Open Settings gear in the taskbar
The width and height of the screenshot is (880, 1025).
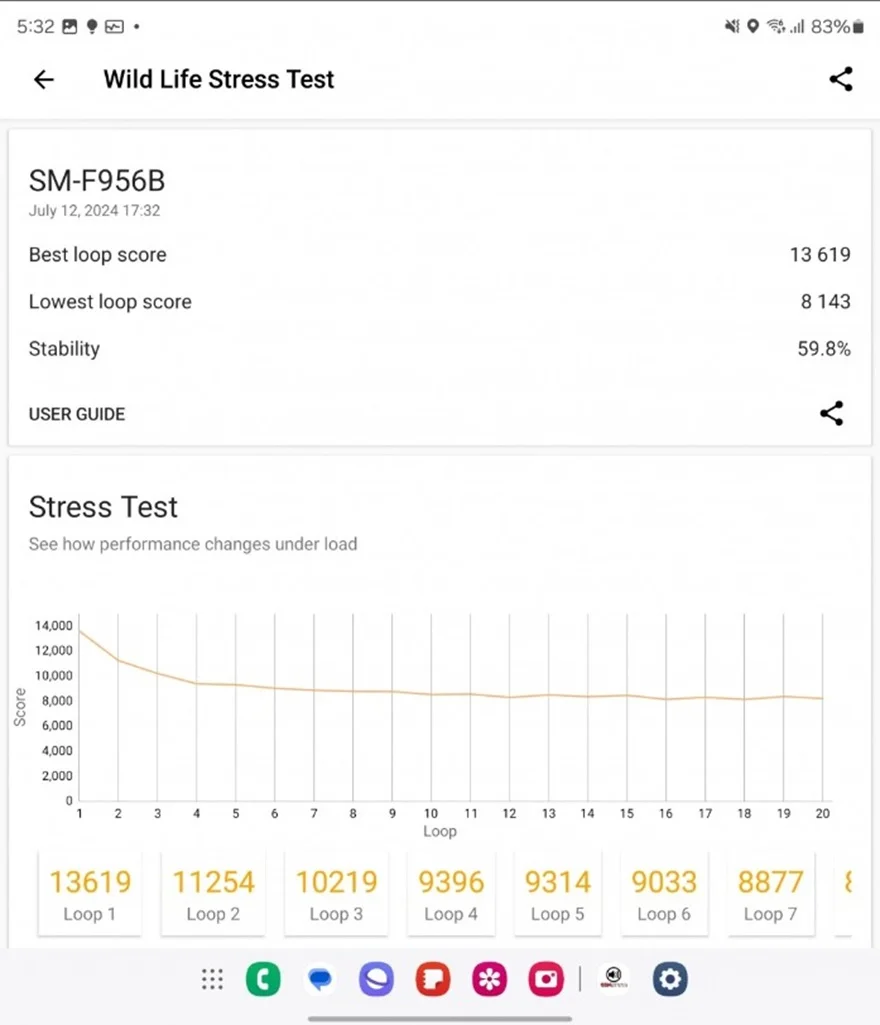click(x=670, y=979)
